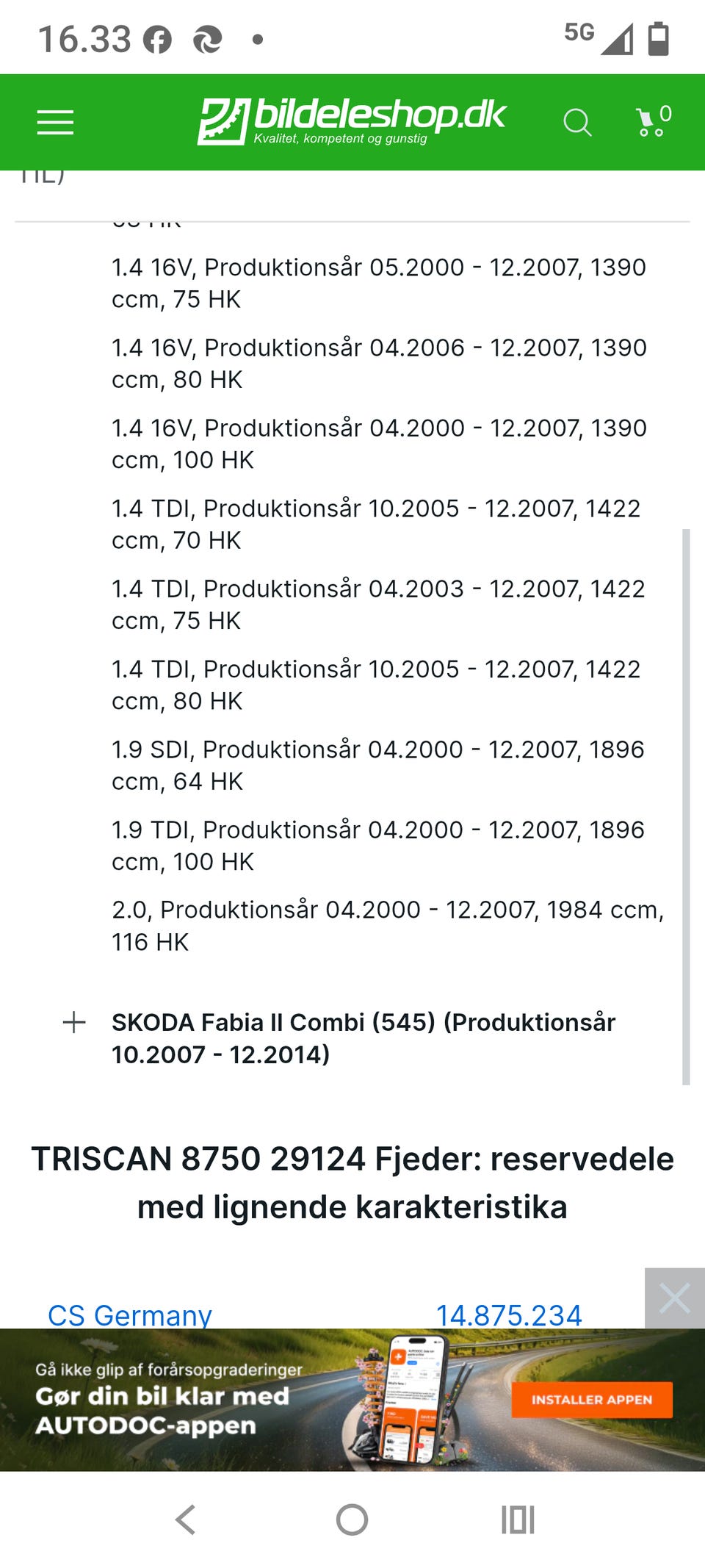Go back with system back button
This screenshot has width=705, height=1568.
pyautogui.click(x=186, y=1520)
